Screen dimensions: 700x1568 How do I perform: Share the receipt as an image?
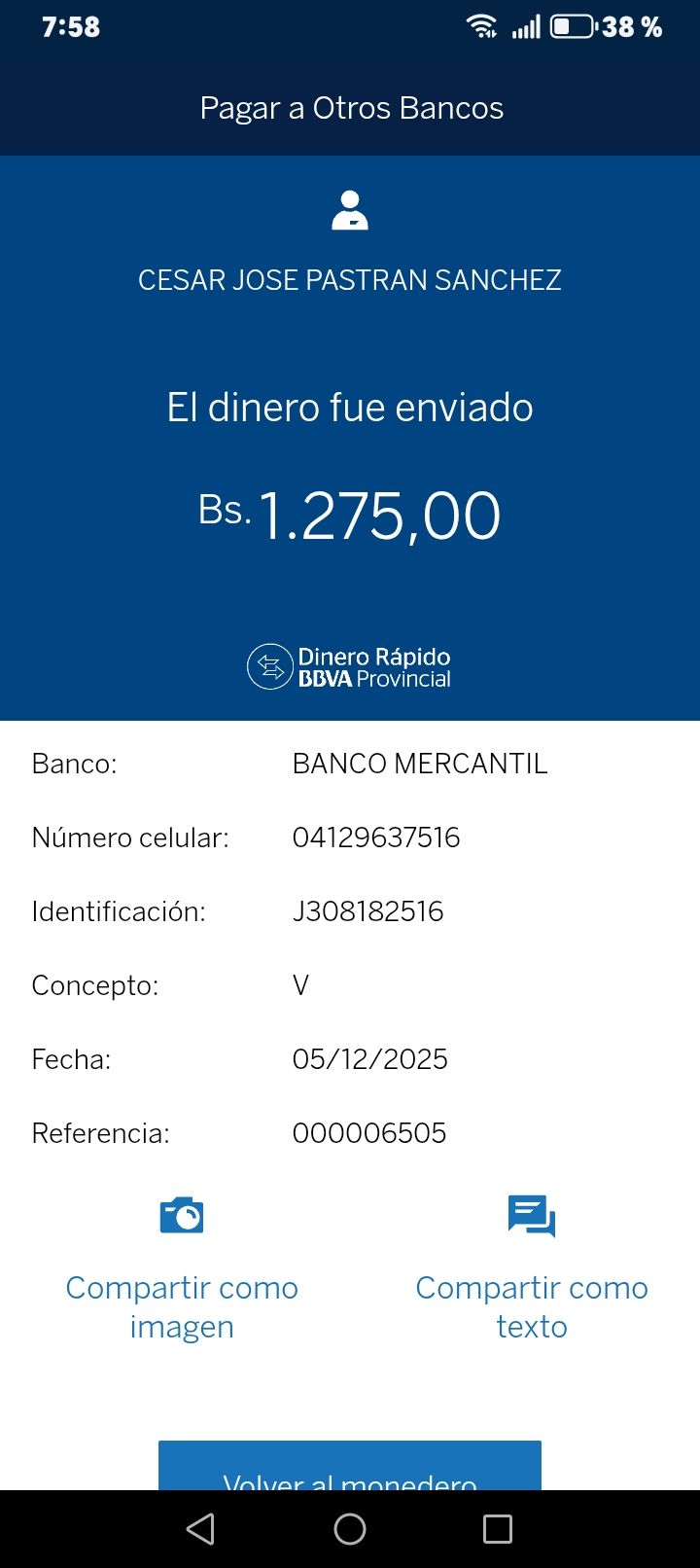click(x=182, y=1269)
